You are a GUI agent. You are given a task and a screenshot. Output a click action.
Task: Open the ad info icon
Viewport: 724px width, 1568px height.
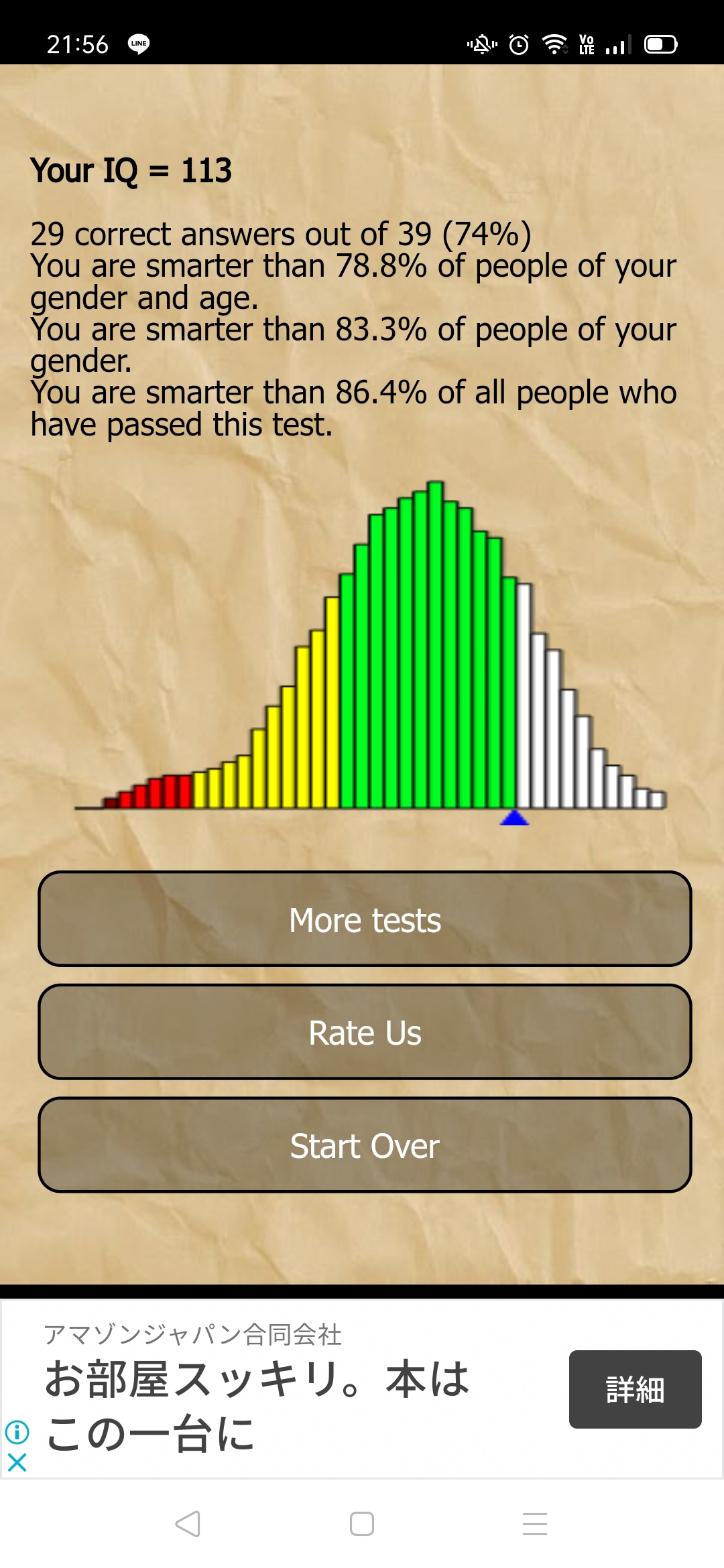click(17, 1432)
